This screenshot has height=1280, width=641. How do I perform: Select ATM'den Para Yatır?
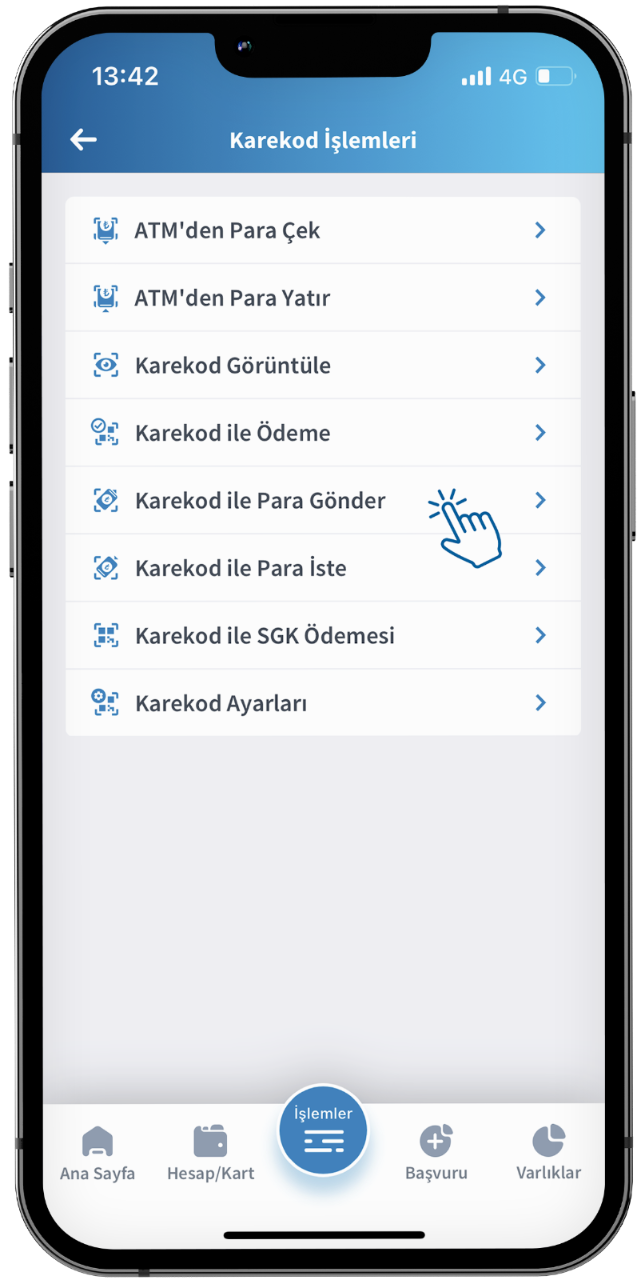[x=322, y=298]
